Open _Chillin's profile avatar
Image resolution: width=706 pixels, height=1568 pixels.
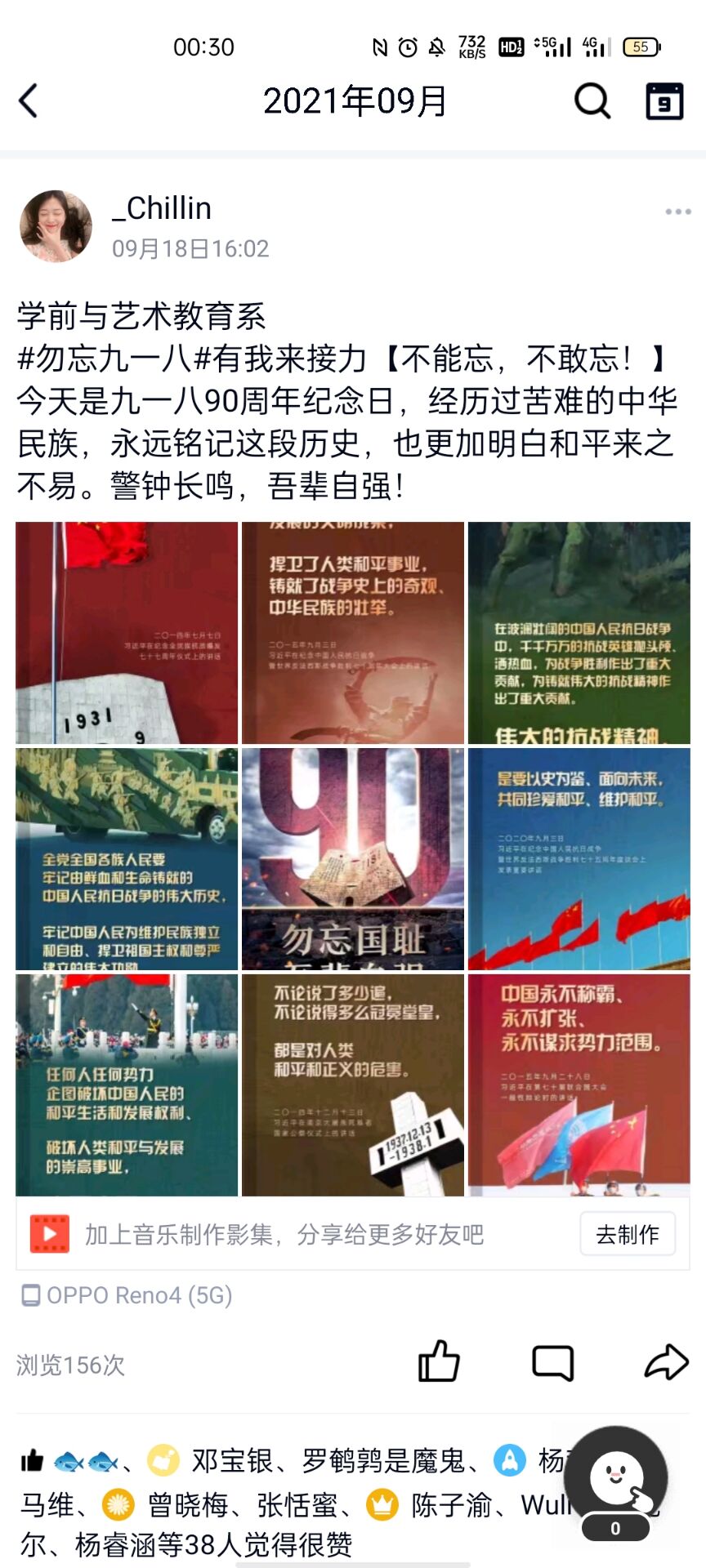tap(56, 226)
